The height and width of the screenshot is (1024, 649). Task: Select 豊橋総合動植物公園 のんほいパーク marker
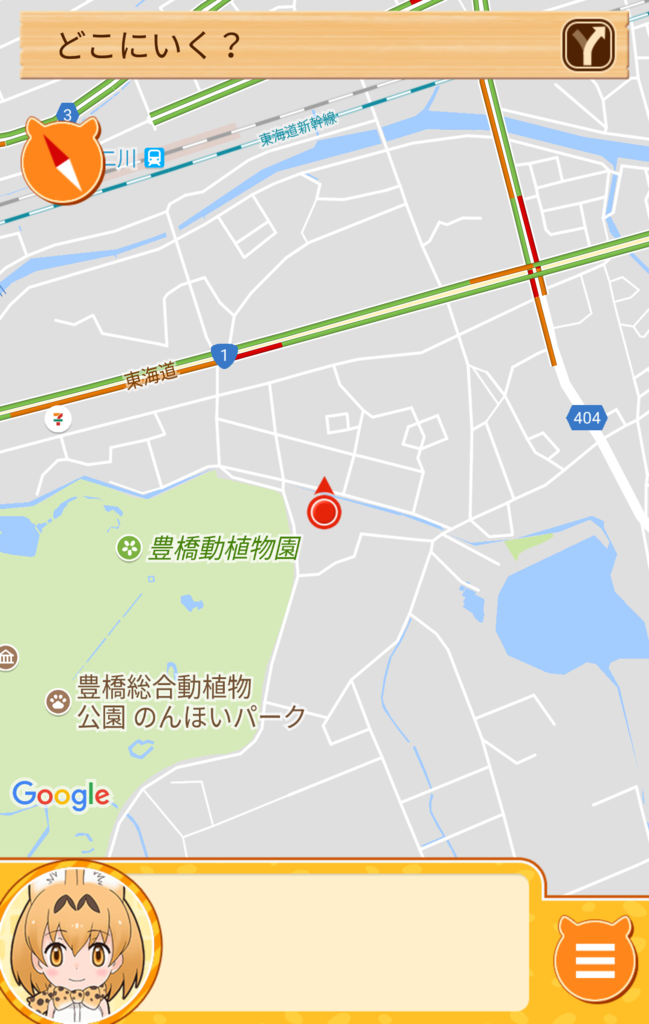[x=58, y=701]
